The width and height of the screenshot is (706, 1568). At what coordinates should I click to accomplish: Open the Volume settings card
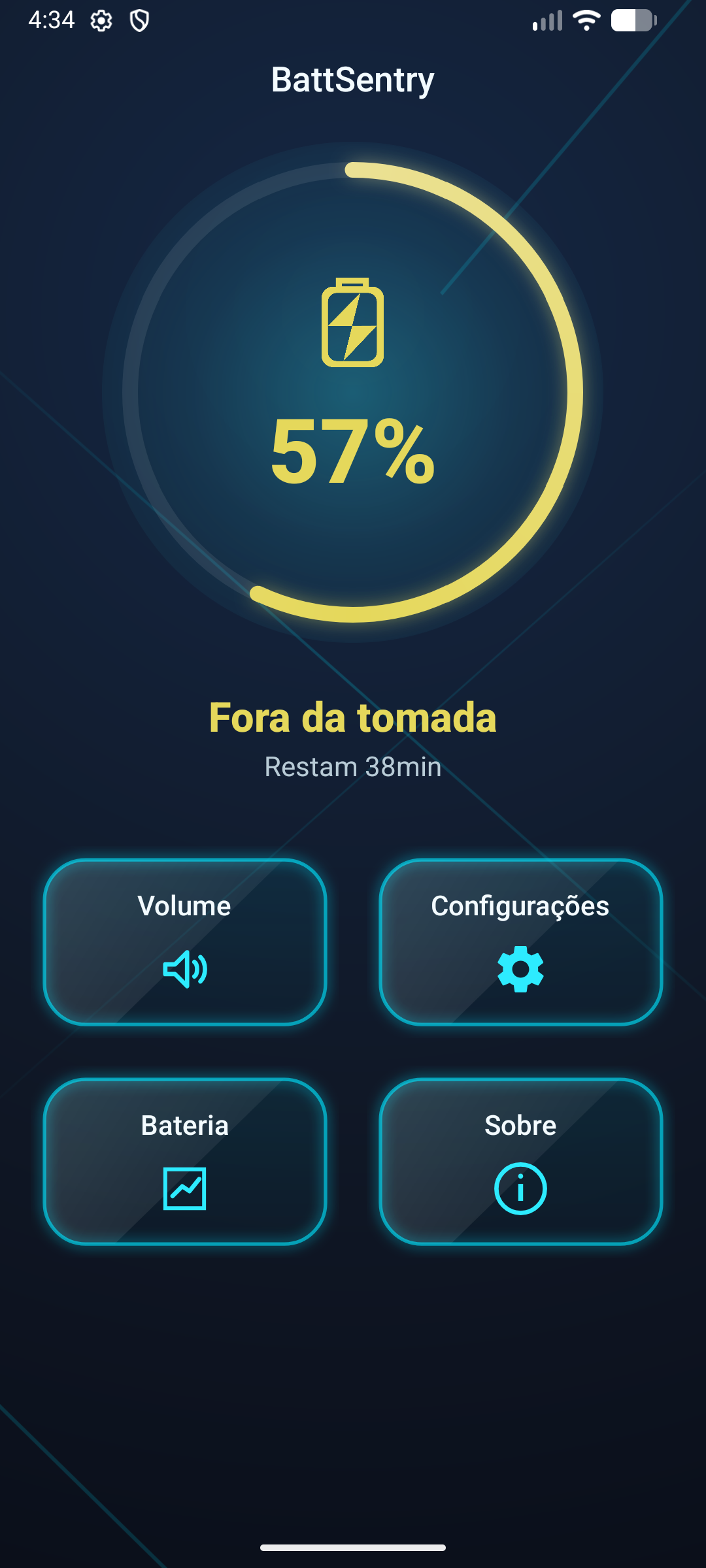tap(185, 941)
